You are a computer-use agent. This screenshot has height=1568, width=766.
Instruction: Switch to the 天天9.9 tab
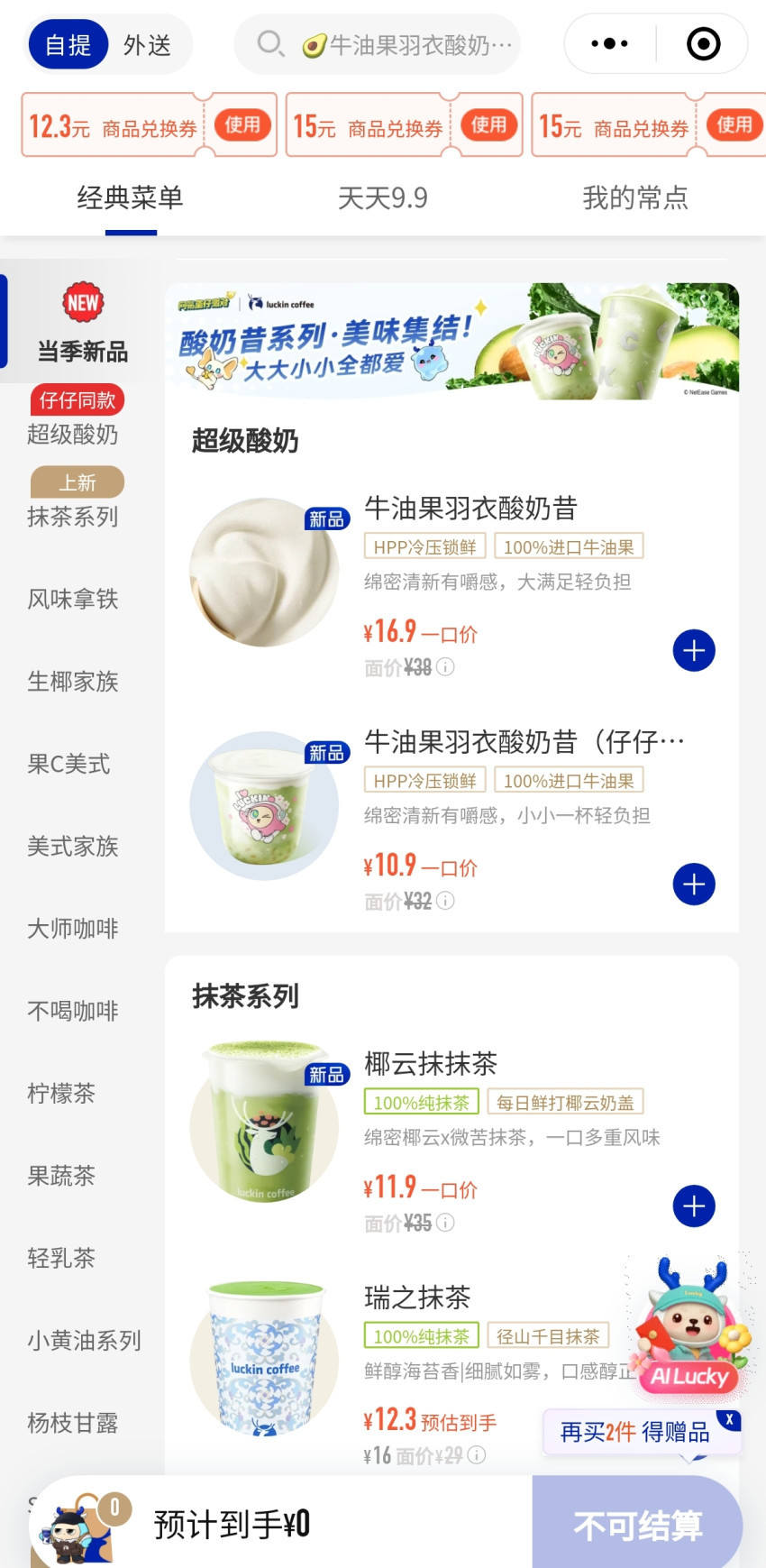click(x=382, y=198)
